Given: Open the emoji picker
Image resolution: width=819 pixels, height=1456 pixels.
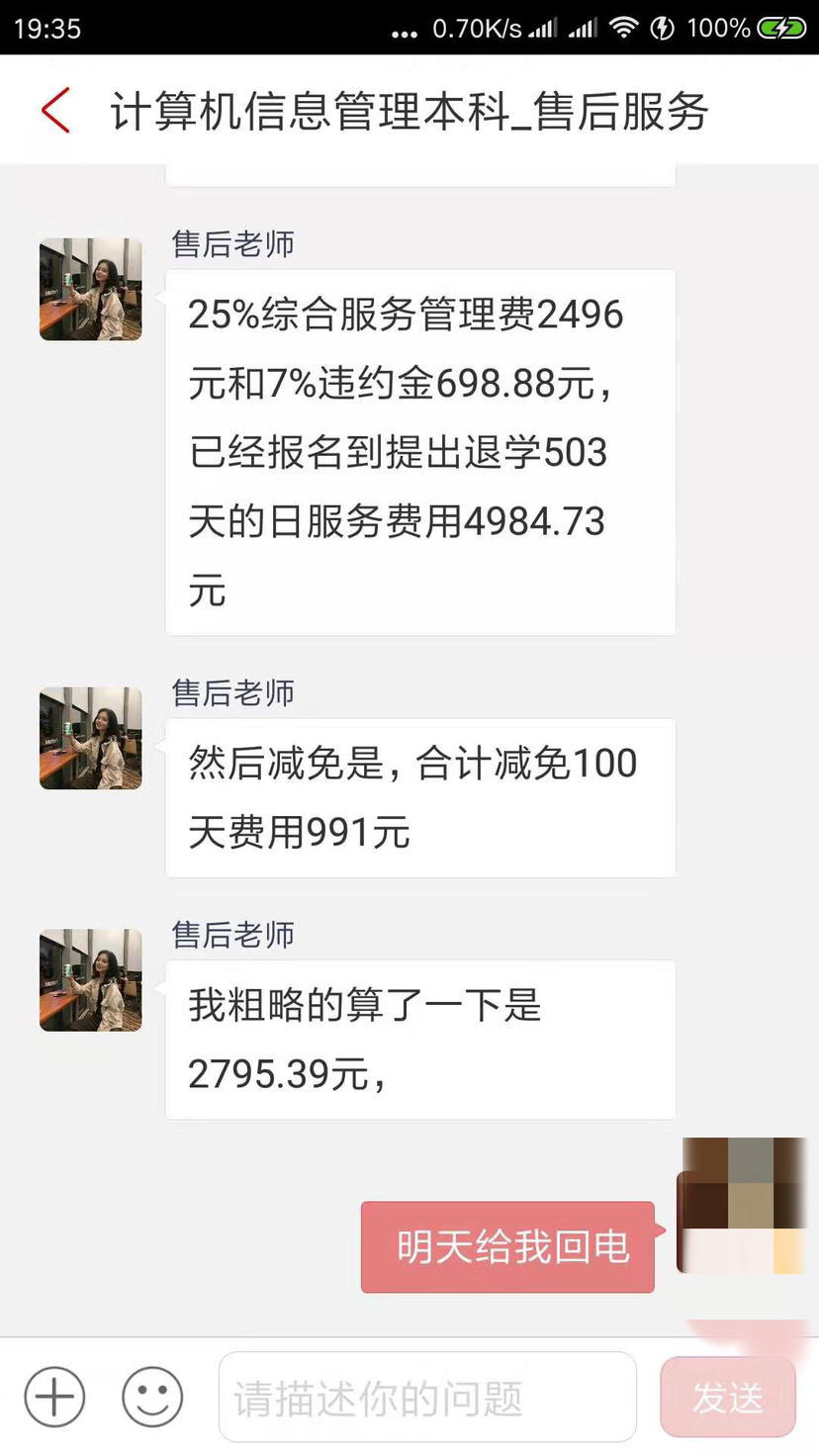Looking at the screenshot, I should pos(152,1398).
